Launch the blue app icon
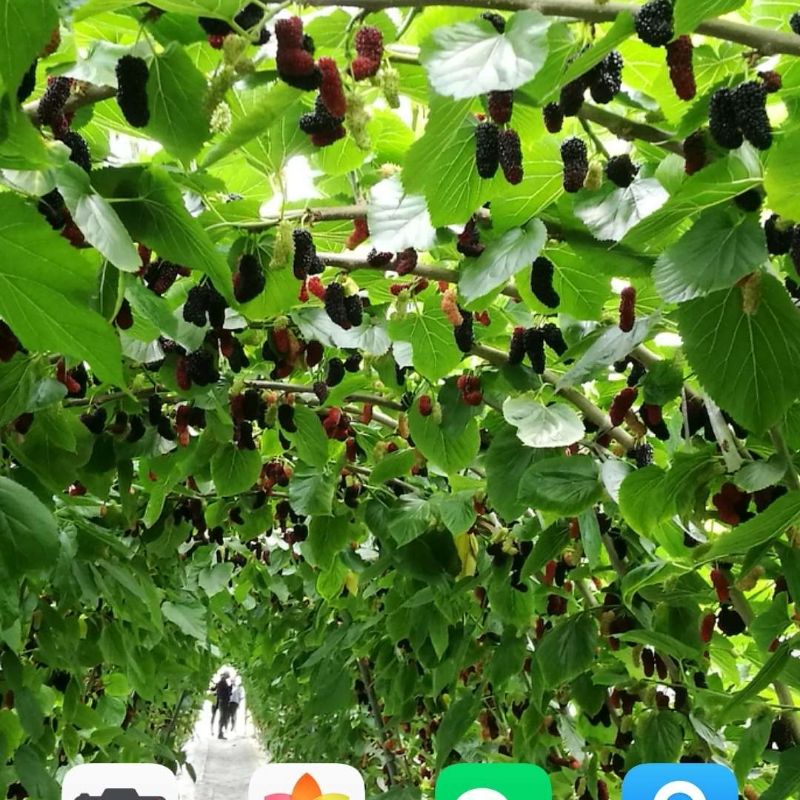This screenshot has width=800, height=800. 680,784
